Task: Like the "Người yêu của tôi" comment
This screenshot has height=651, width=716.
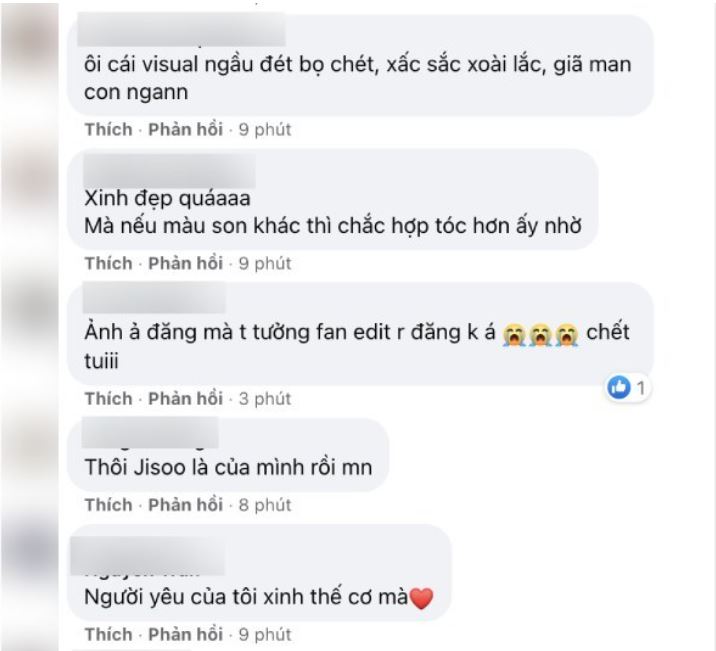Action: 108,635
